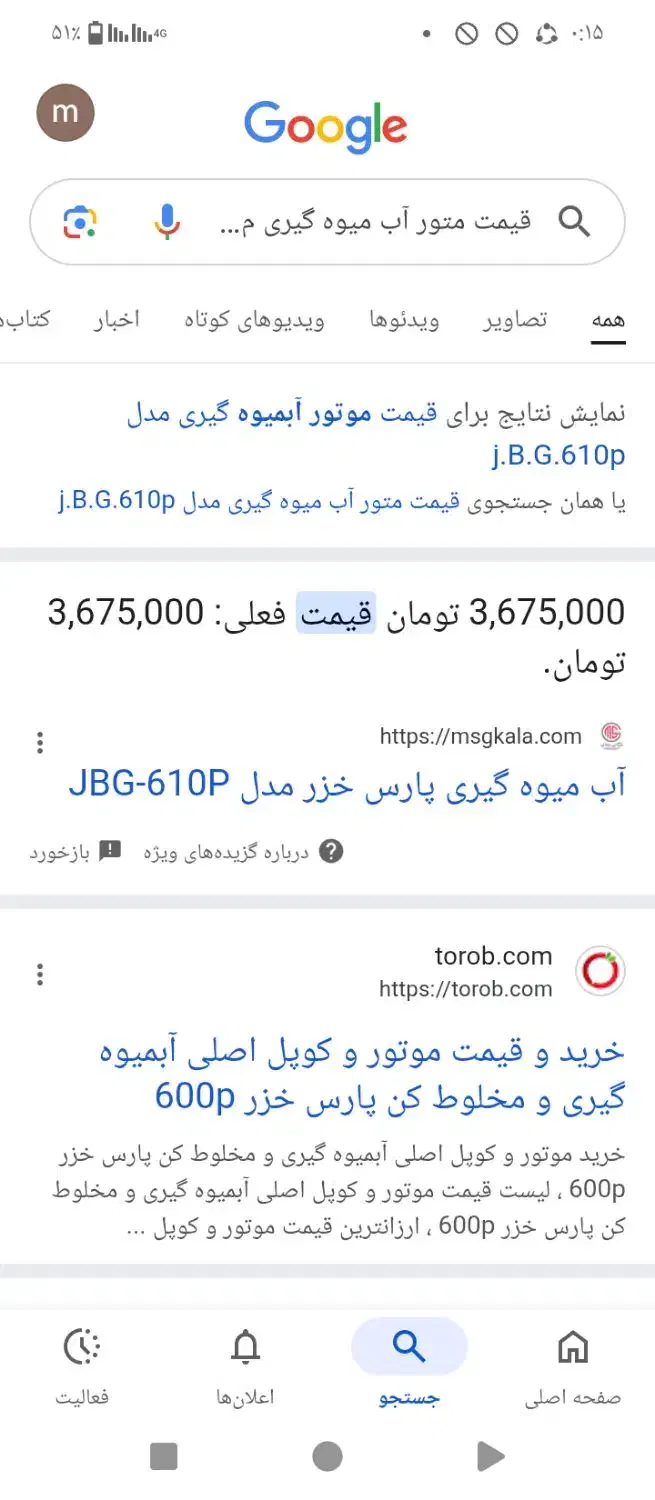Open the account avatar labeled m
Screen dimensions: 655x1500
(65, 113)
